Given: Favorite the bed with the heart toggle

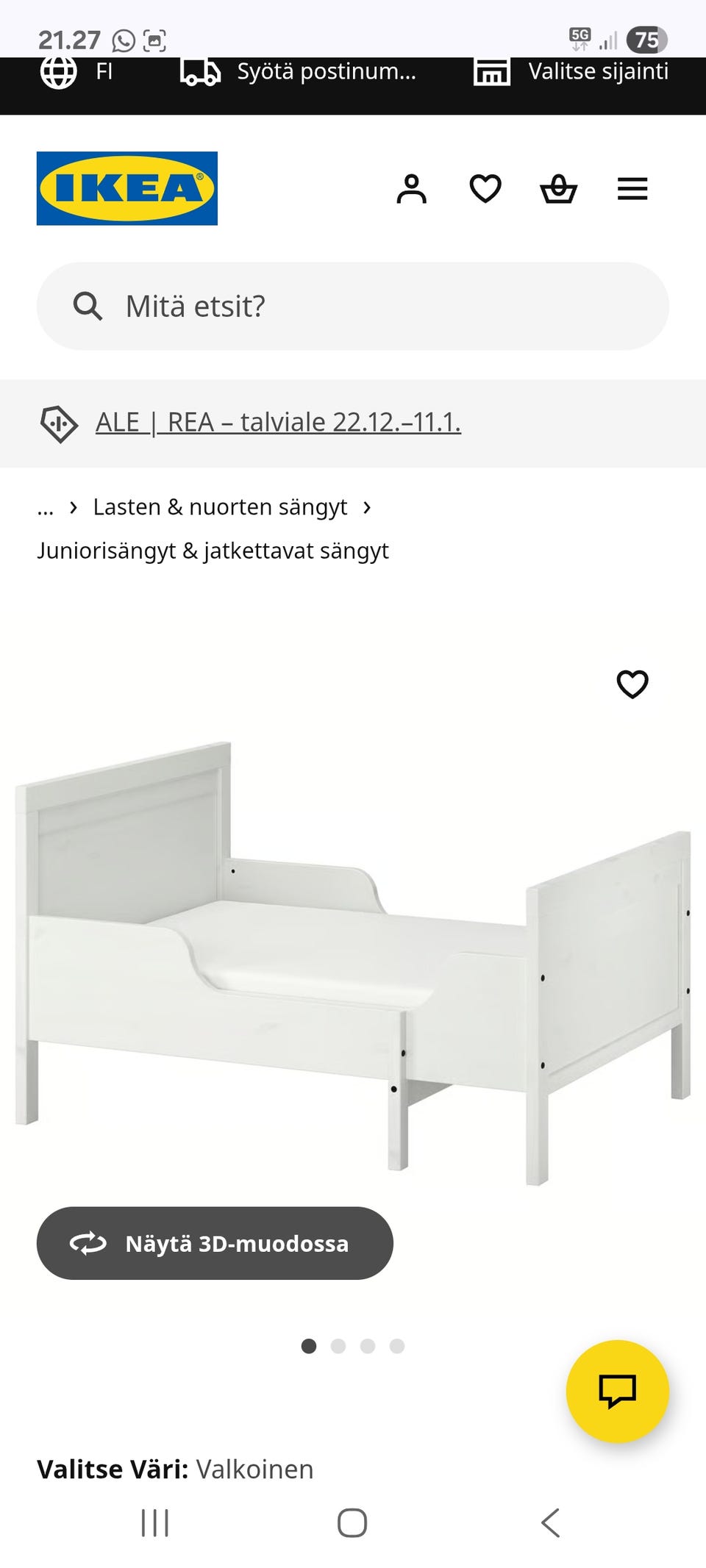Looking at the screenshot, I should pyautogui.click(x=632, y=685).
